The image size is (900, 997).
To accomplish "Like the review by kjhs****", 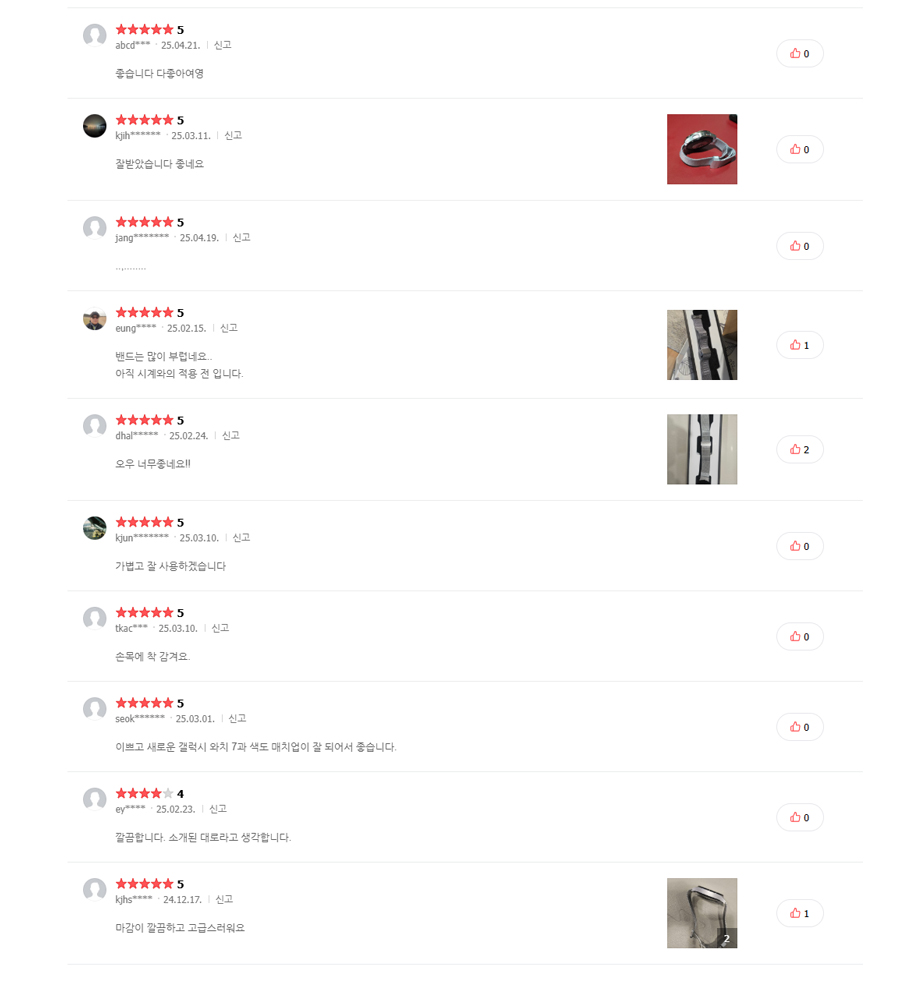I will tap(799, 913).
